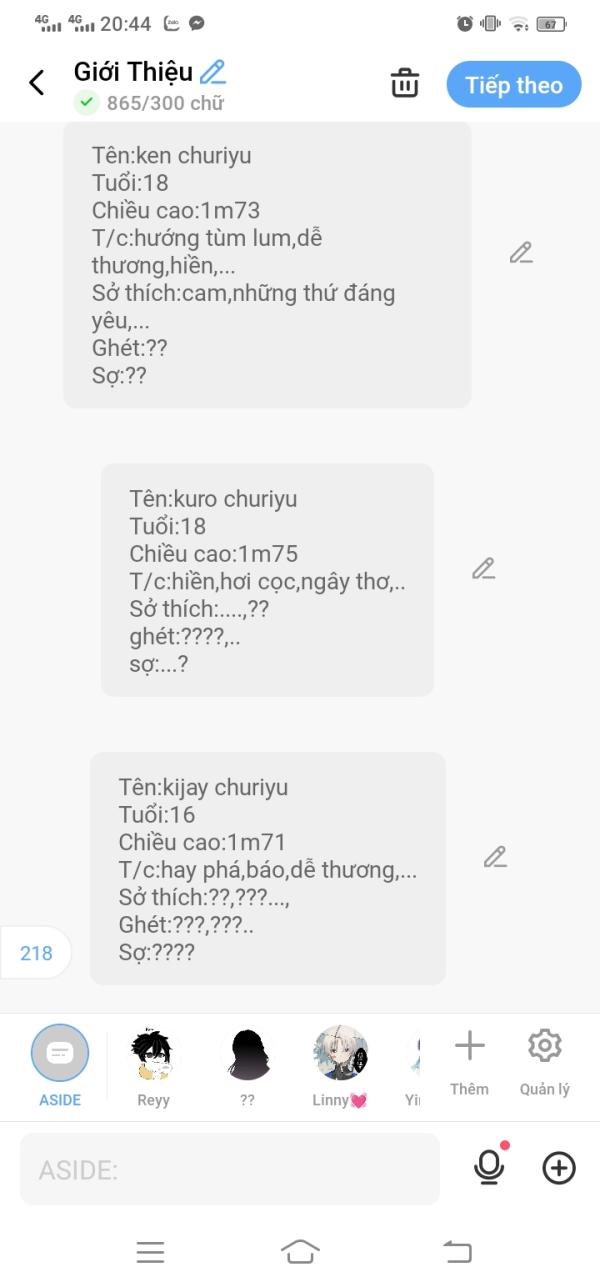Edit the Giới Thiệu title
The width and height of the screenshot is (600, 1287).
213,72
